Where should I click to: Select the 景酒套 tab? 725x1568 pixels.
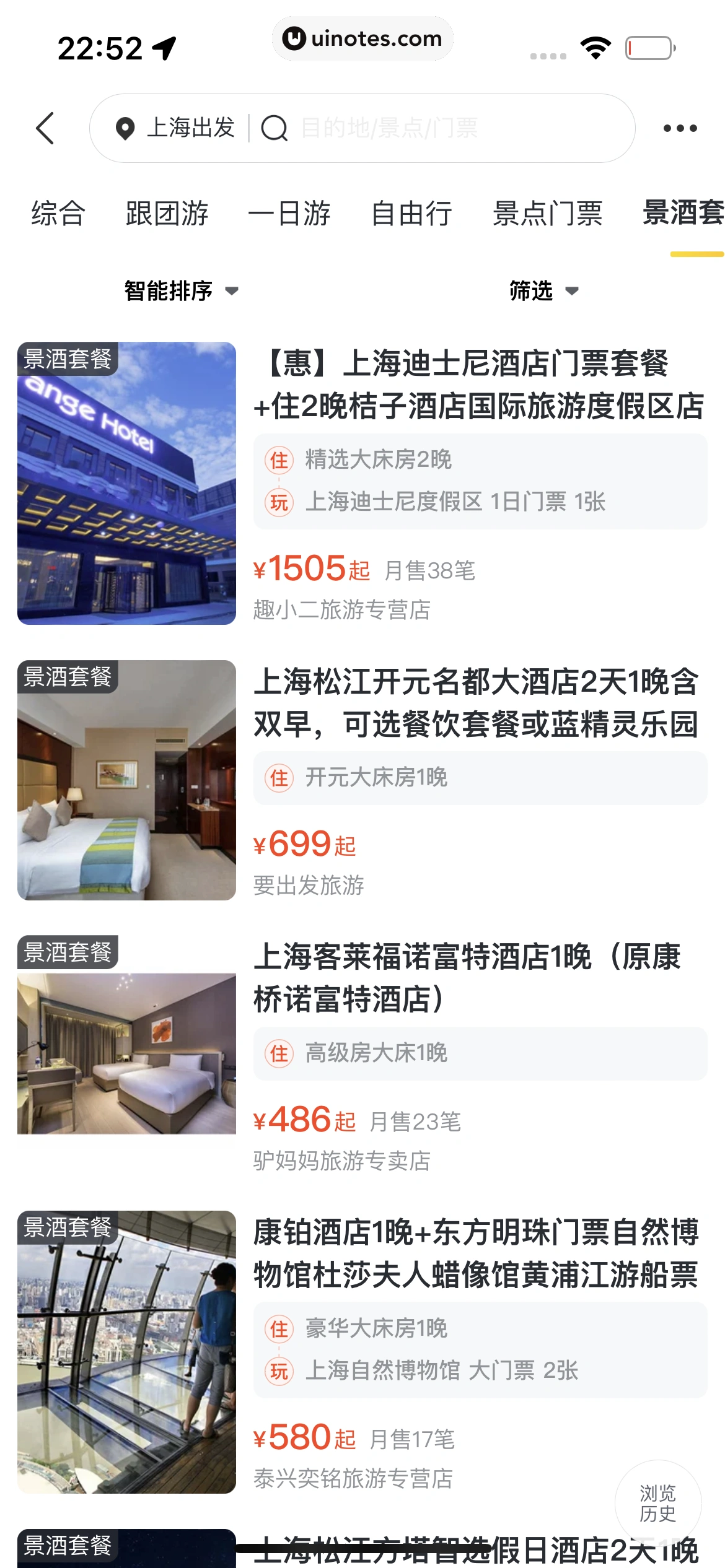683,214
